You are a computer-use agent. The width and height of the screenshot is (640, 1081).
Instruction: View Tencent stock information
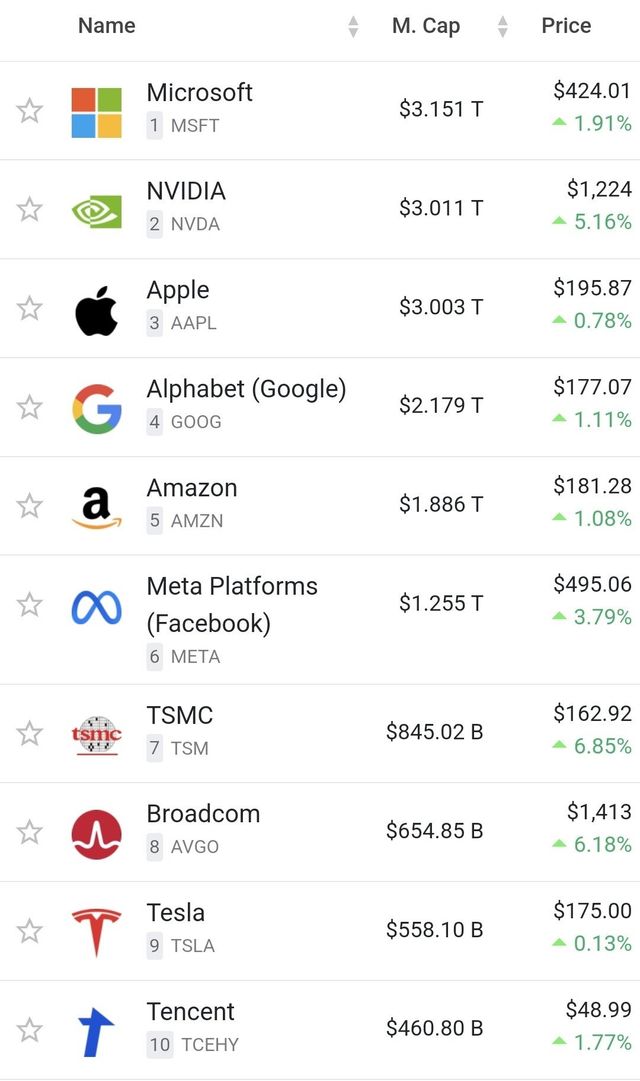coord(191,1012)
